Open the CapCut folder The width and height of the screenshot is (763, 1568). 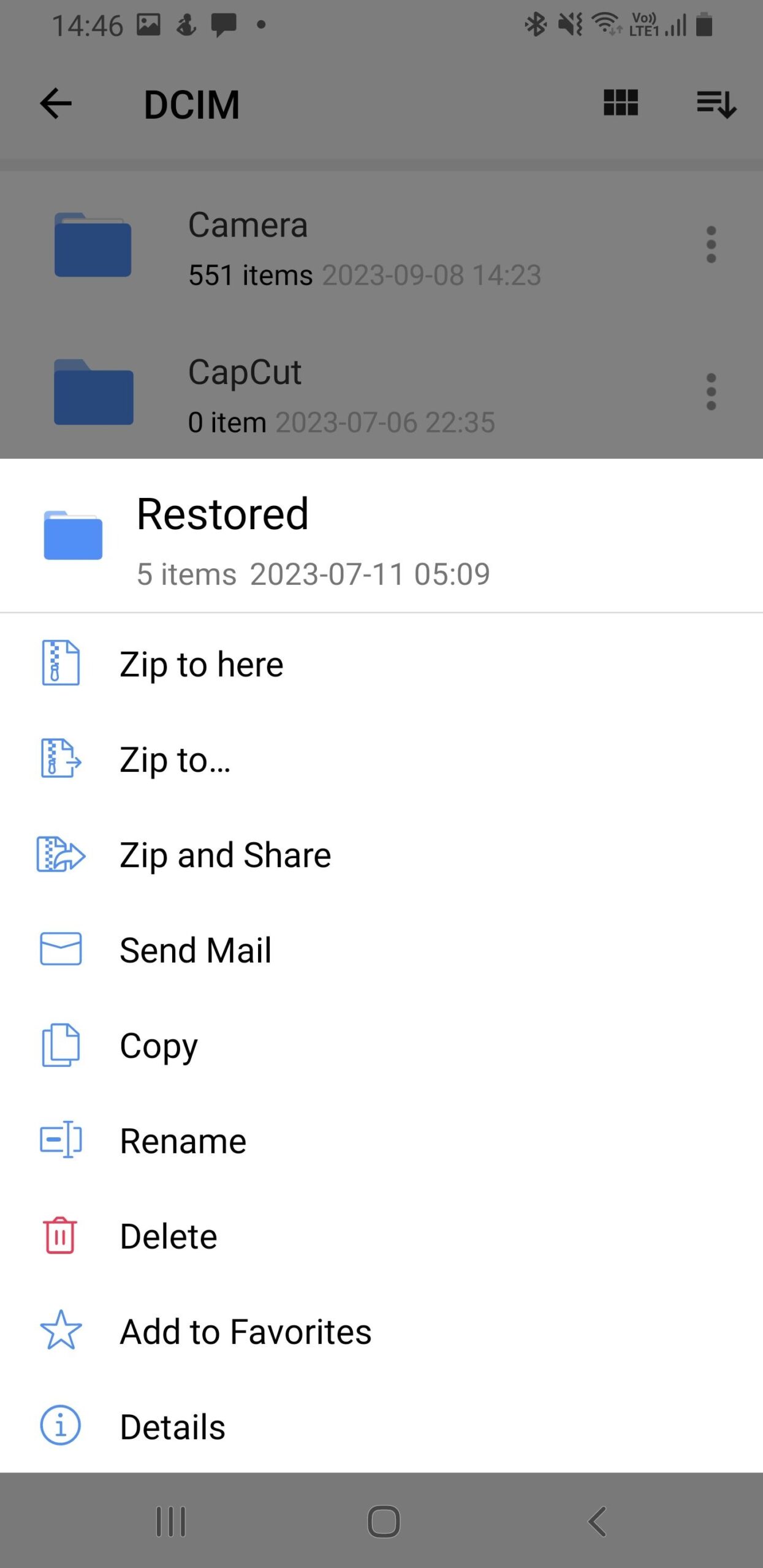(x=343, y=393)
